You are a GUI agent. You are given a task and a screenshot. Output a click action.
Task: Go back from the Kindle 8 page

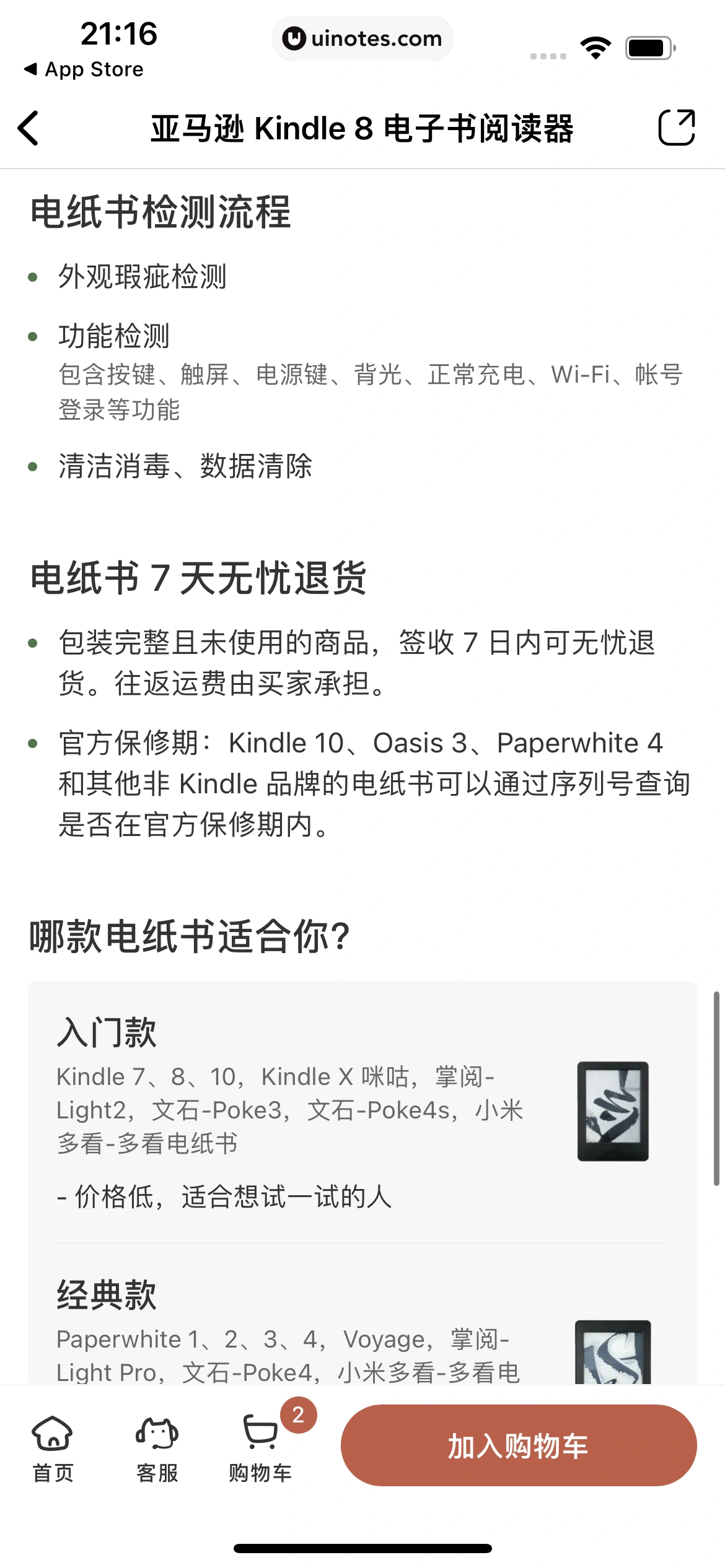pyautogui.click(x=29, y=128)
